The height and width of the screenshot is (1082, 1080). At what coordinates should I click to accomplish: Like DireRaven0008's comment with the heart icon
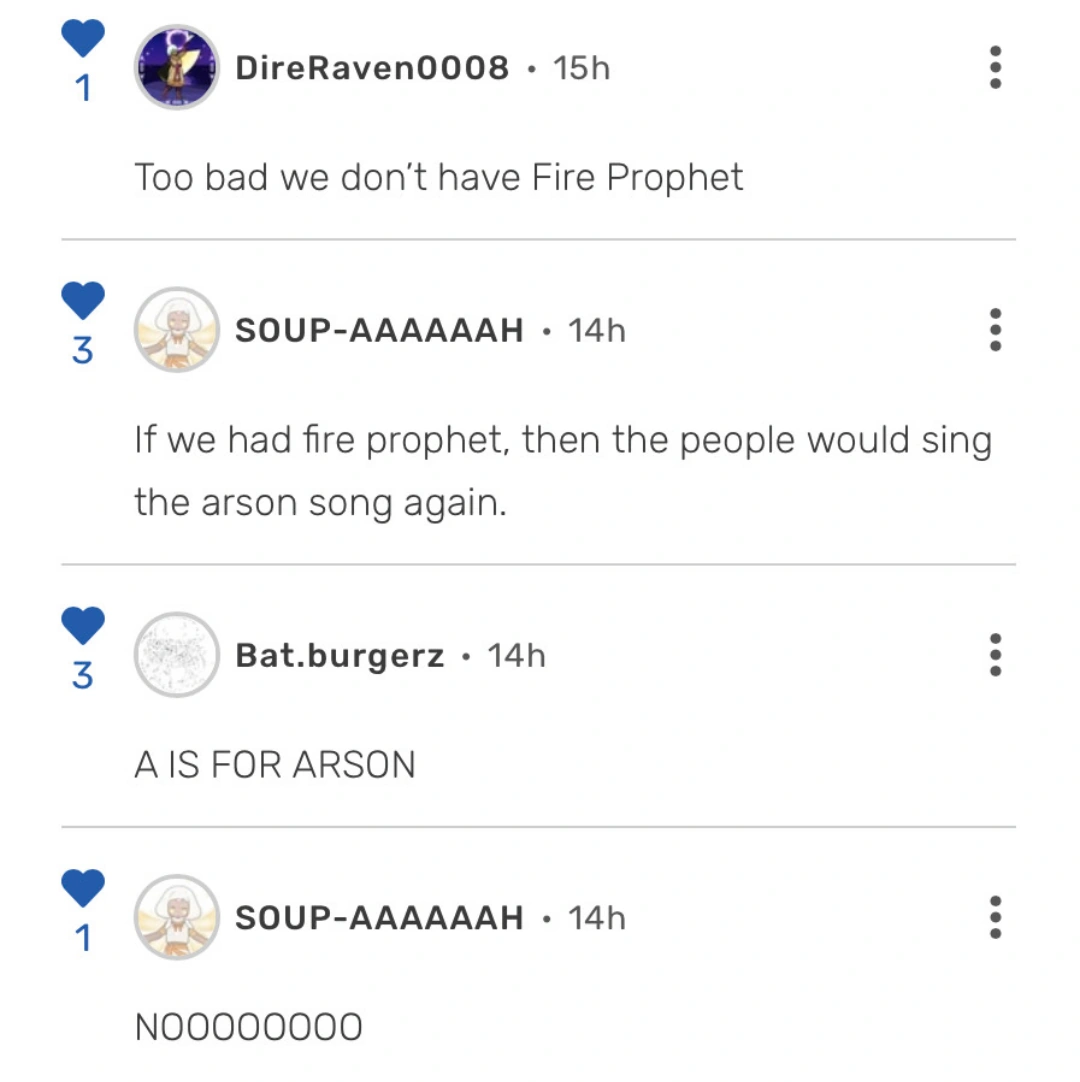click(x=81, y=41)
